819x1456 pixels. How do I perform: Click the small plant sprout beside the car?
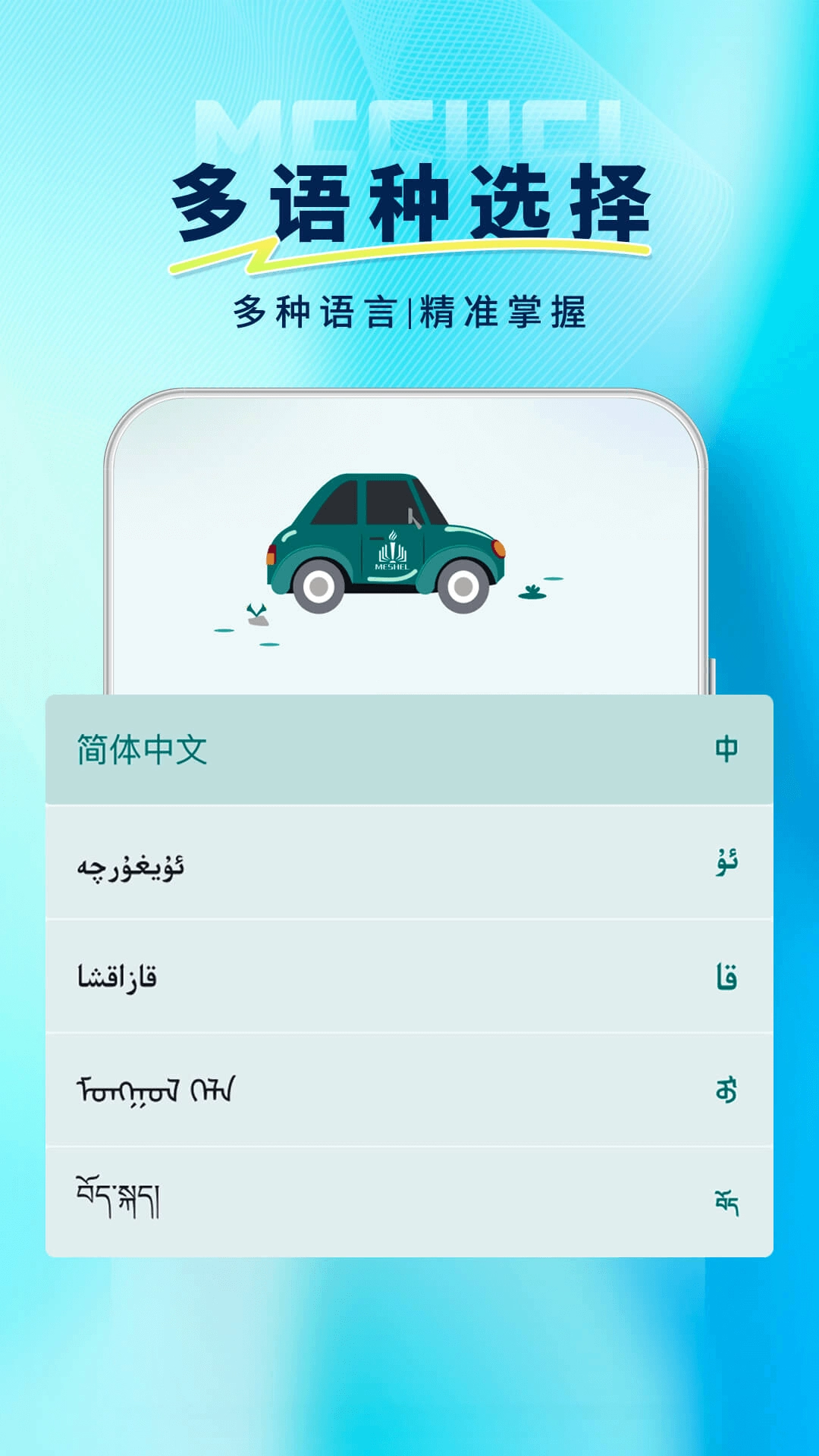click(256, 610)
